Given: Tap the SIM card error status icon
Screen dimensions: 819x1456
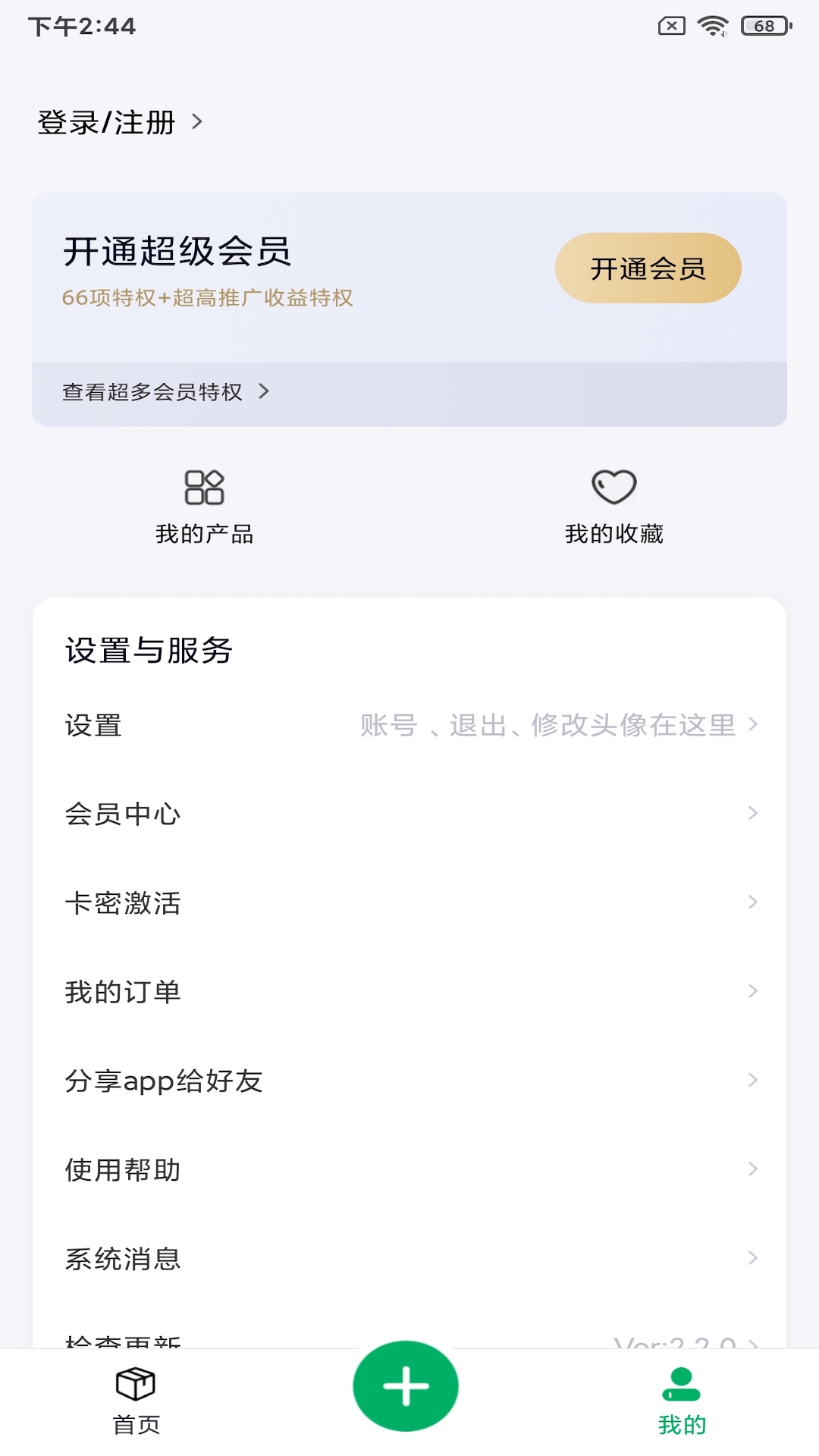Looking at the screenshot, I should pyautogui.click(x=670, y=25).
